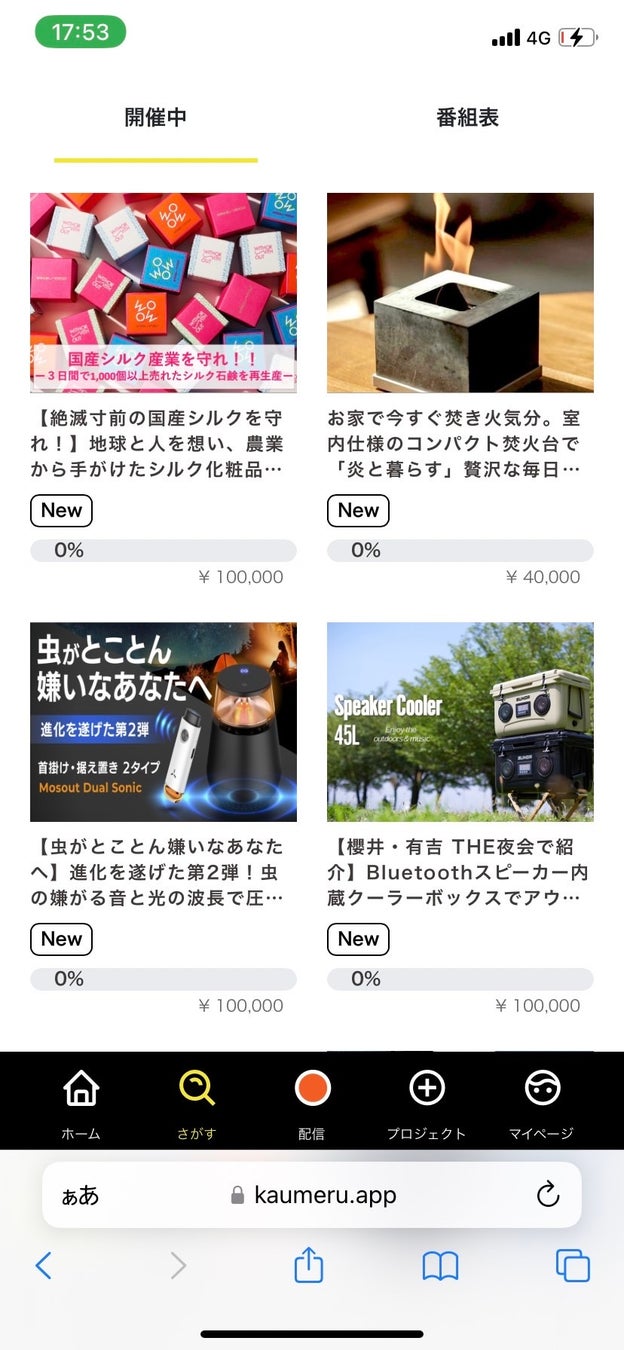Open the プロジェクト tab
Image resolution: width=624 pixels, height=1350 pixels.
point(427,1101)
